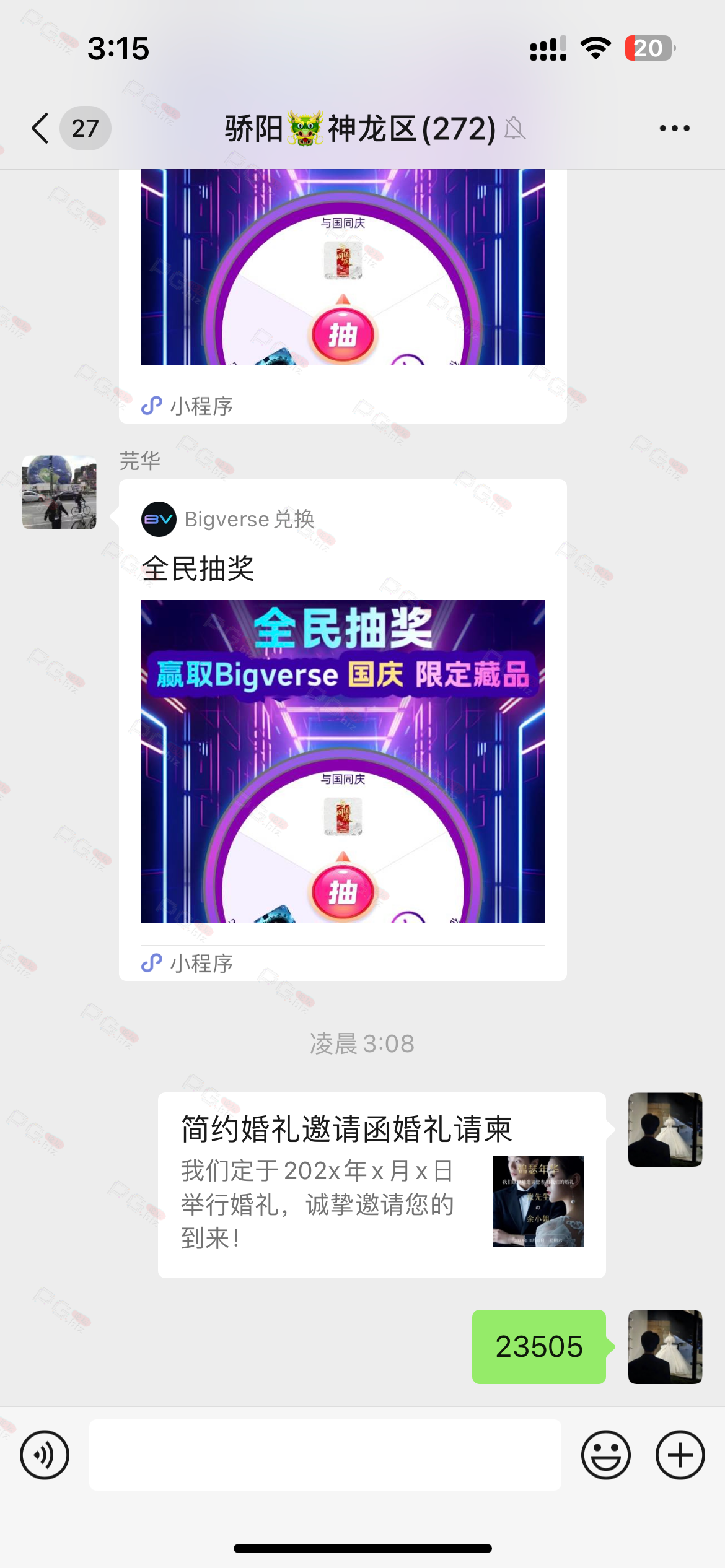Screen dimensions: 725x1568
Task: View my avatar beside 23505 message
Action: [x=665, y=1346]
